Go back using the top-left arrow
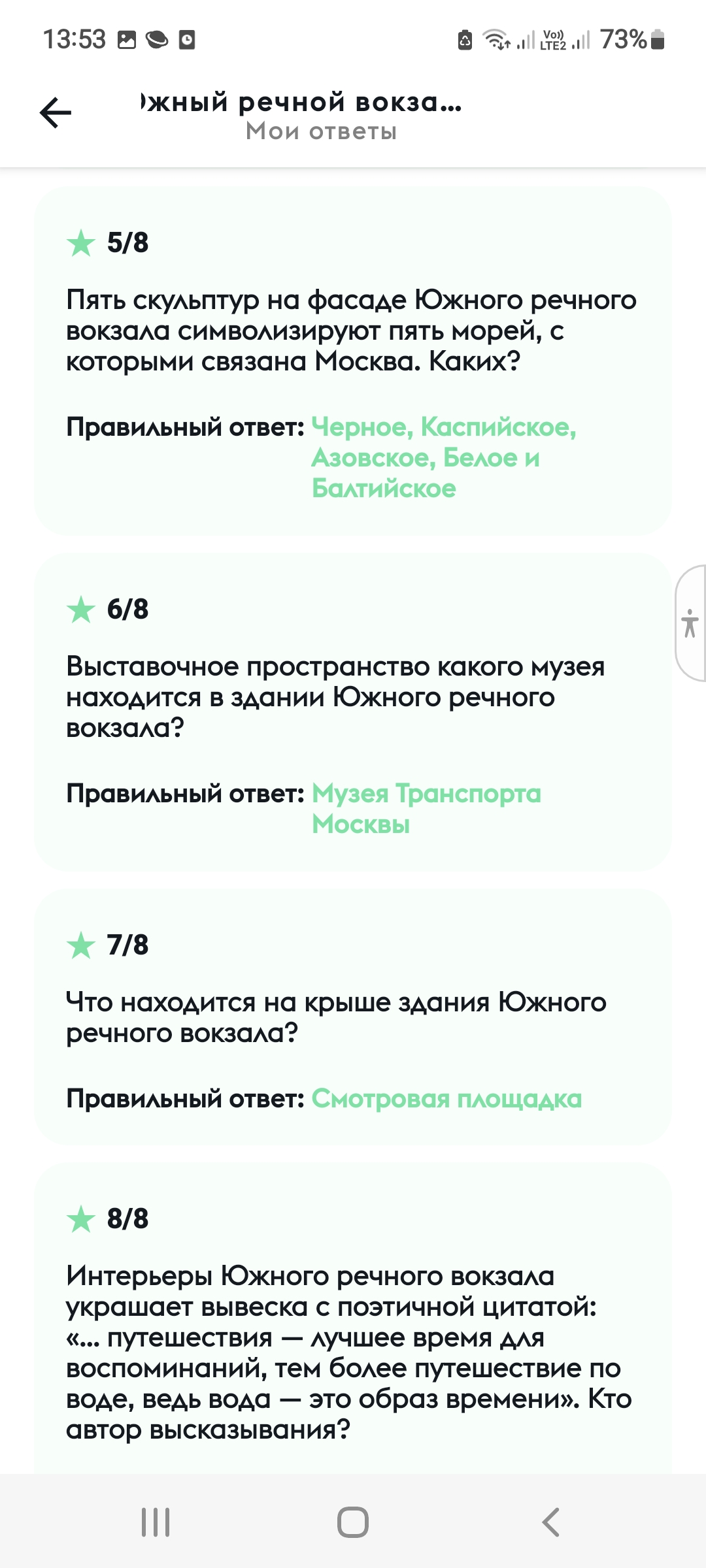 tap(56, 113)
